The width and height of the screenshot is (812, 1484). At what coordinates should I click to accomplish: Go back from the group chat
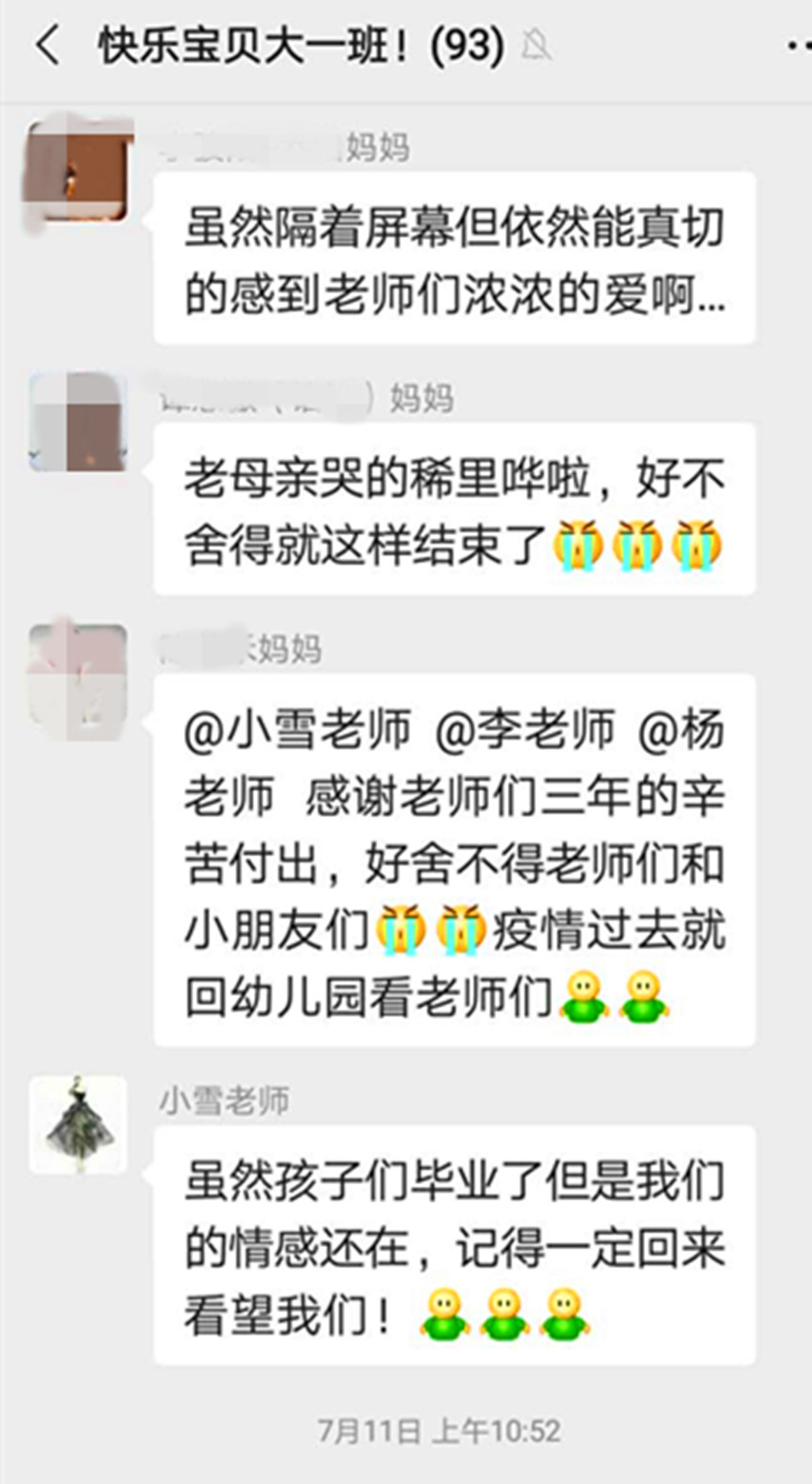click(x=47, y=45)
